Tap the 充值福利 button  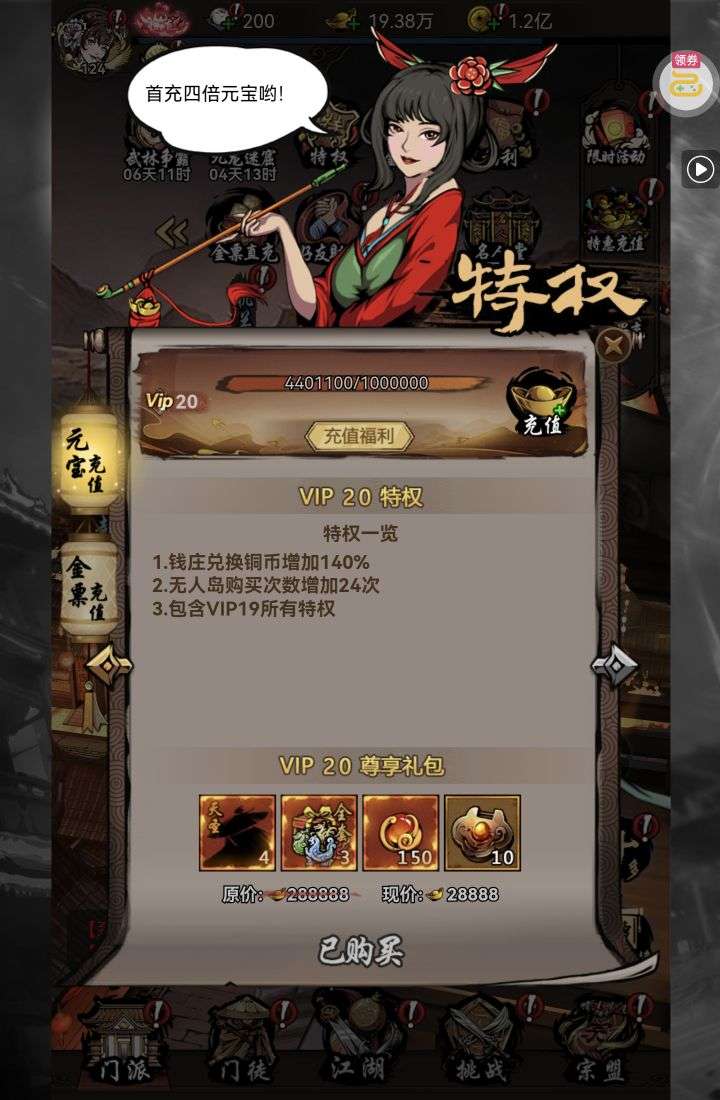359,437
